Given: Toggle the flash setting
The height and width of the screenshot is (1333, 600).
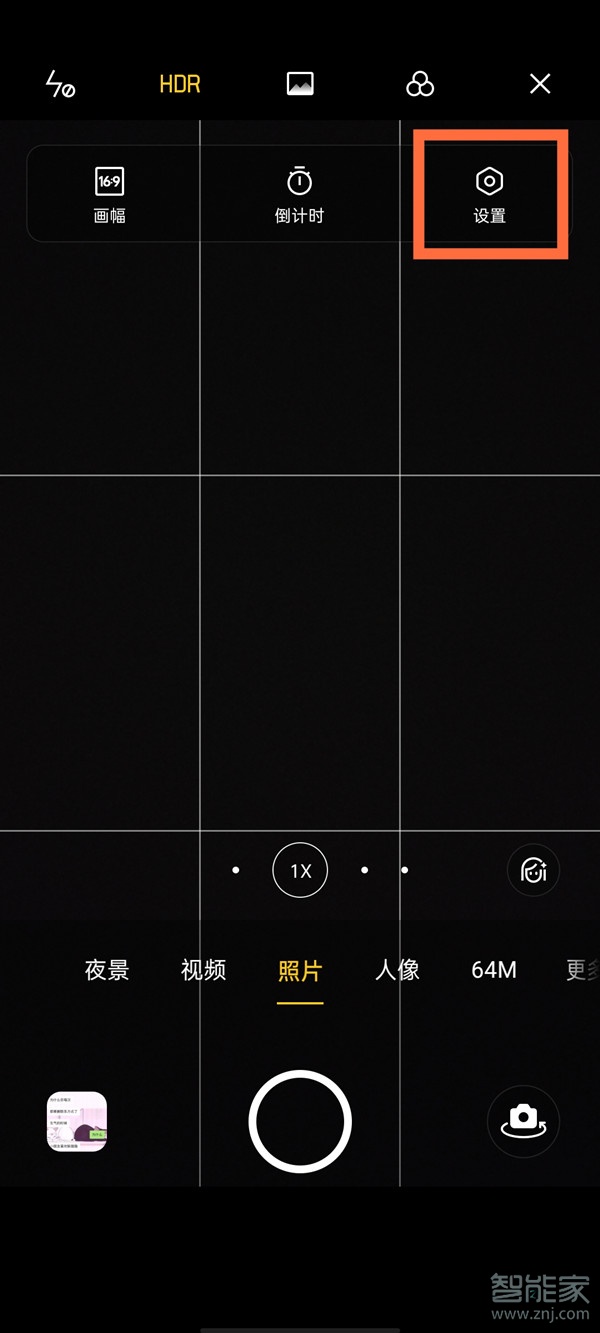Looking at the screenshot, I should (61, 85).
